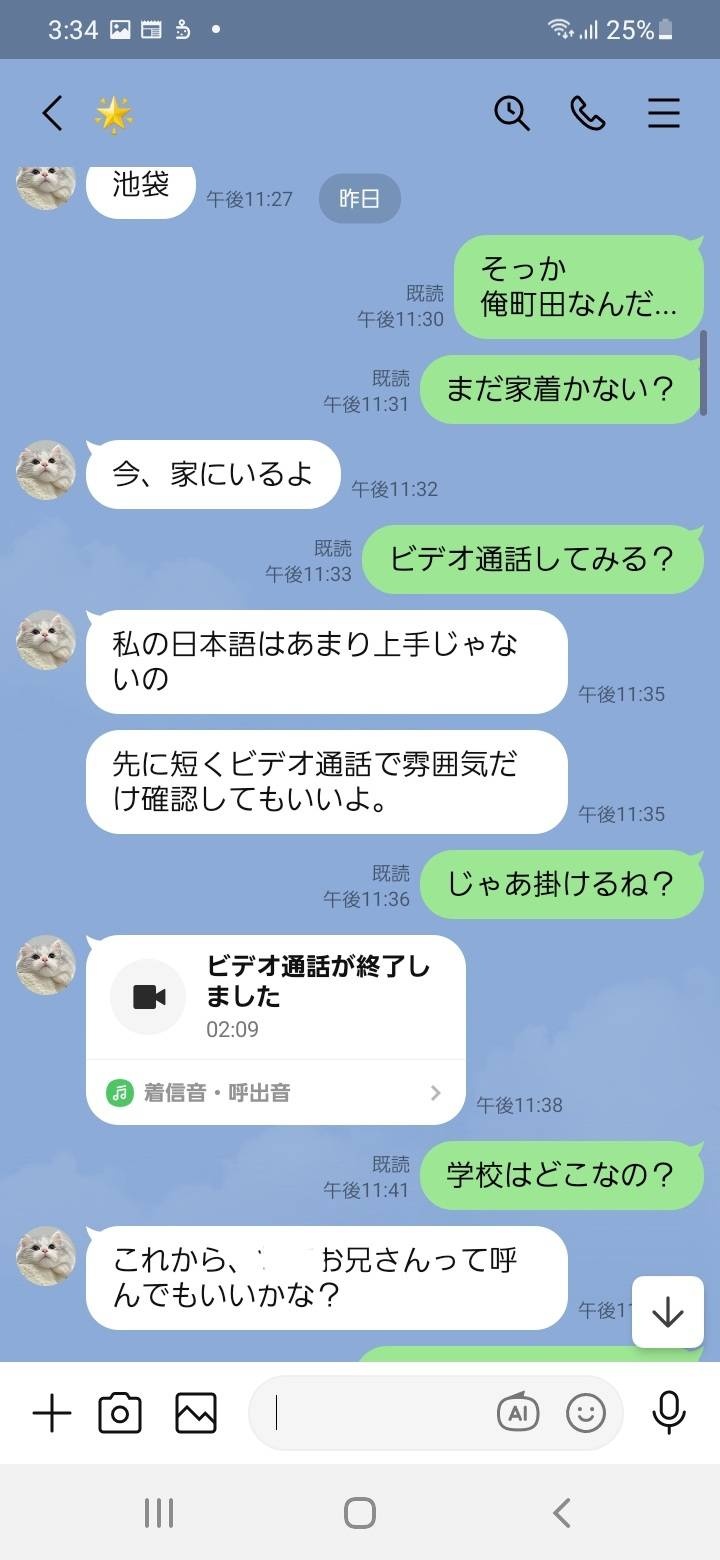The image size is (720, 1560).
Task: Tap the ended video call card
Action: (x=275, y=997)
